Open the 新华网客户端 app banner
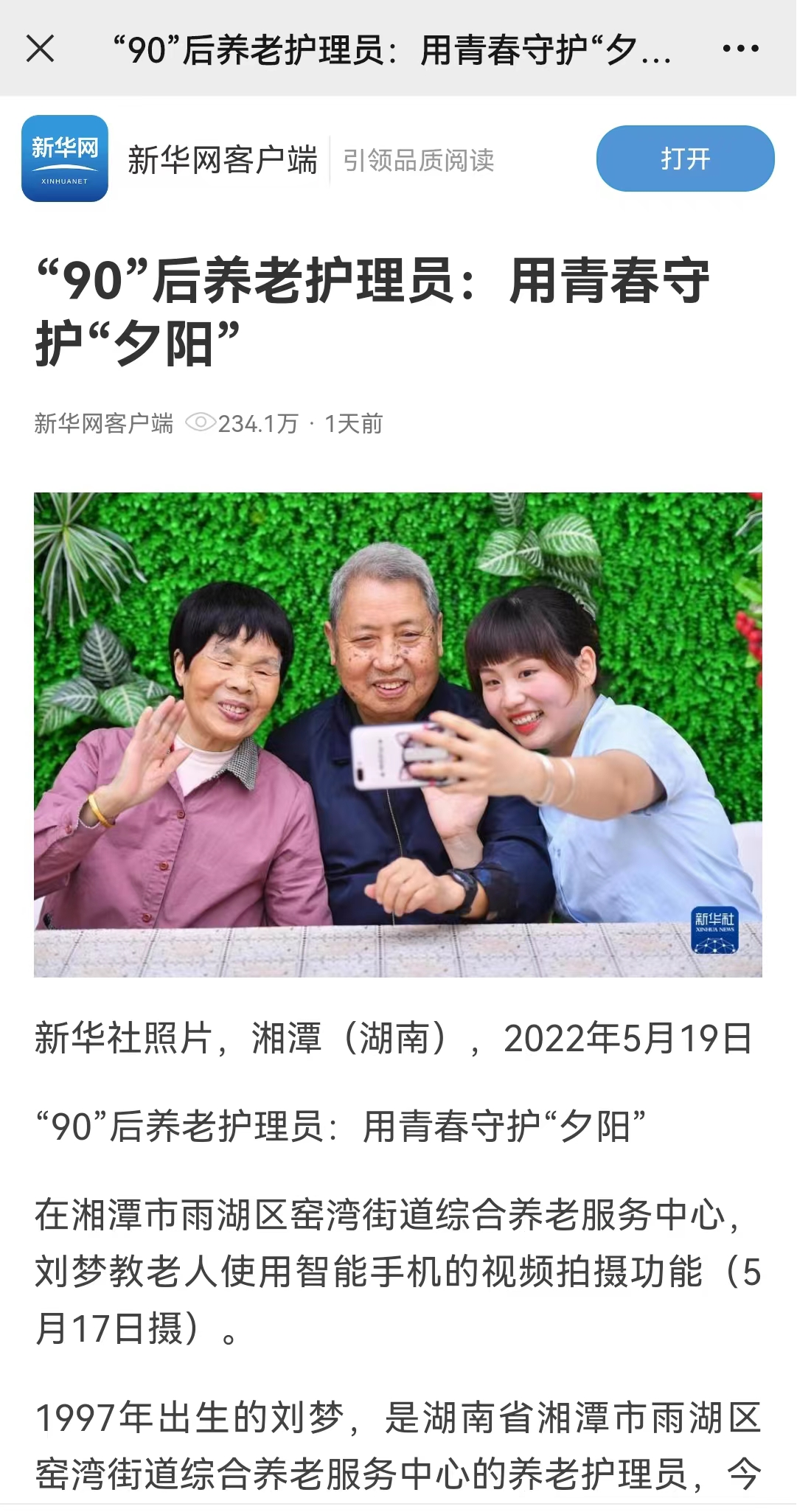 click(x=221, y=159)
